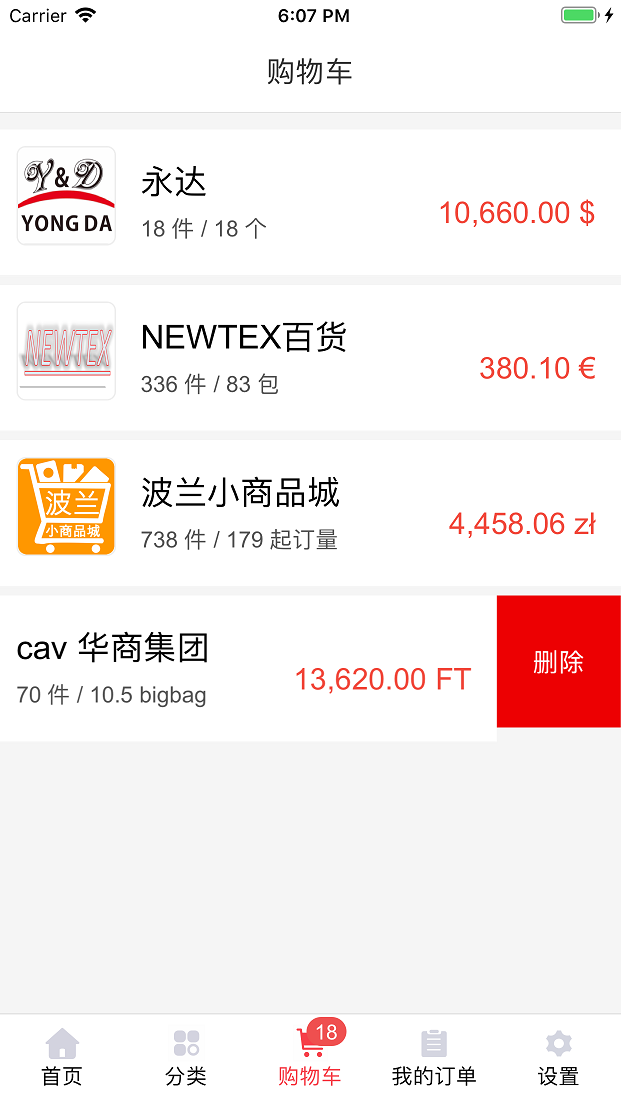Open the 永达 cart row

tap(310, 201)
